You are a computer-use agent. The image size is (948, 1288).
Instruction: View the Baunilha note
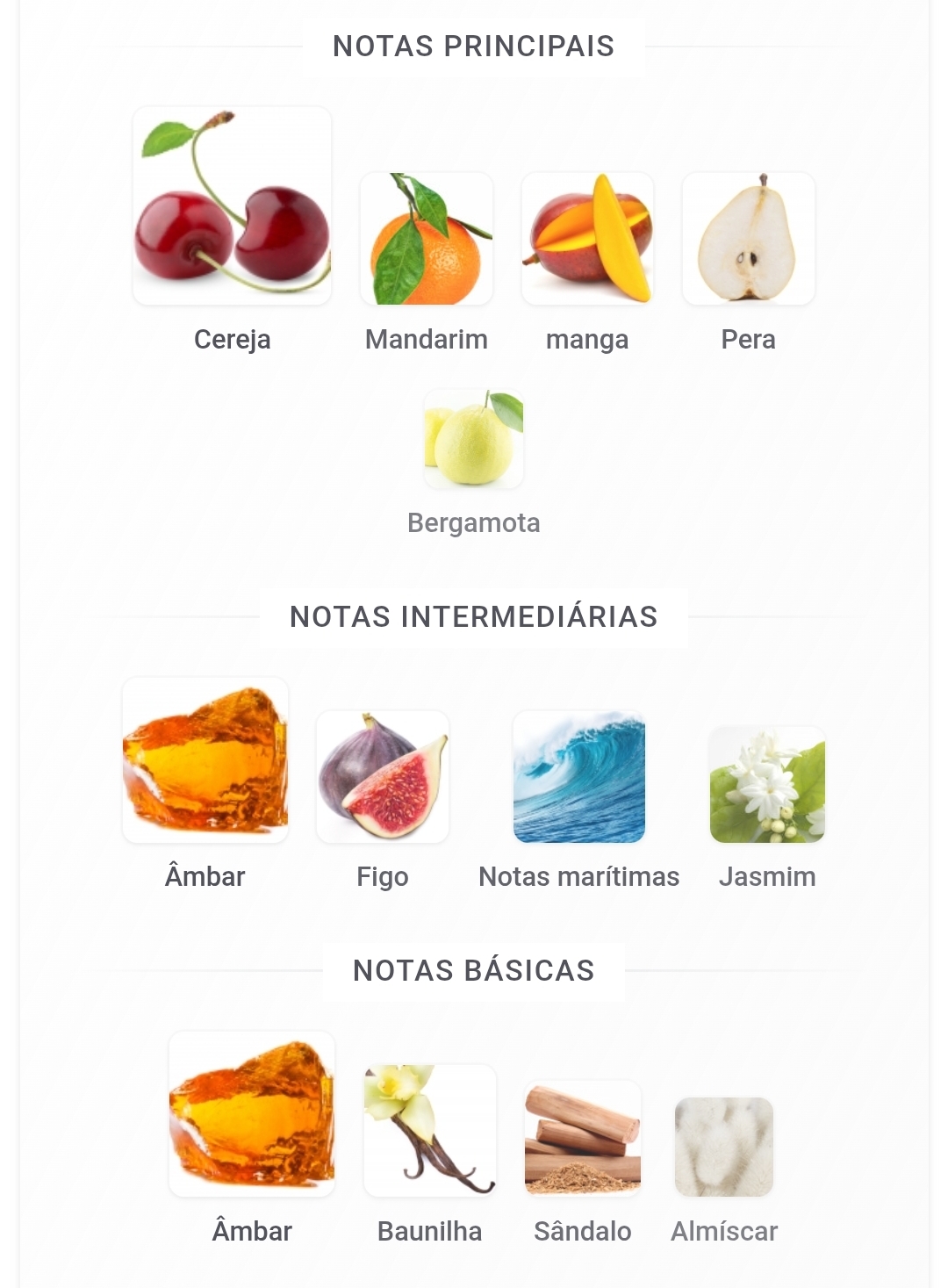click(430, 1131)
